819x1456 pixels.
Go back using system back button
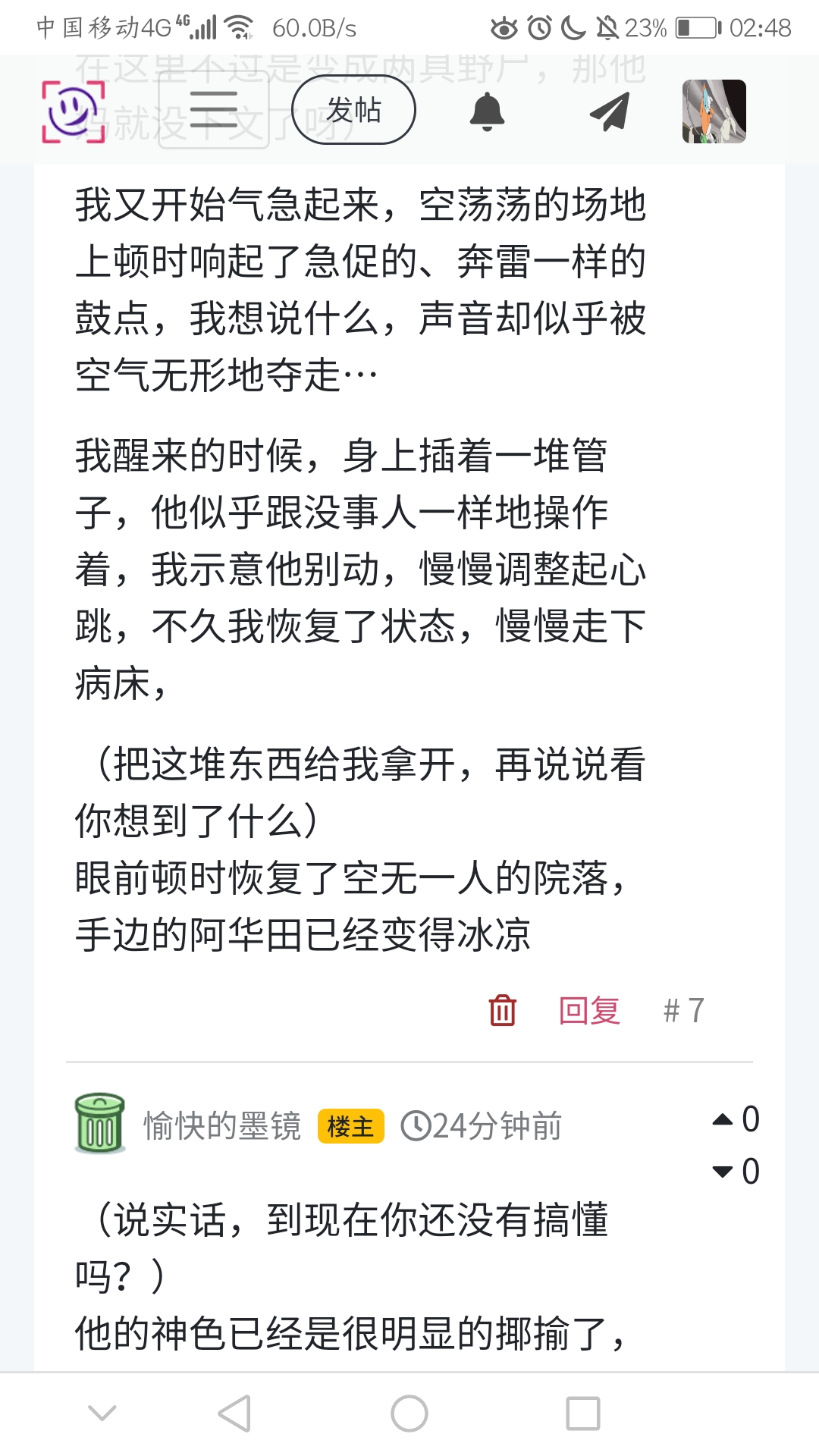234,1414
